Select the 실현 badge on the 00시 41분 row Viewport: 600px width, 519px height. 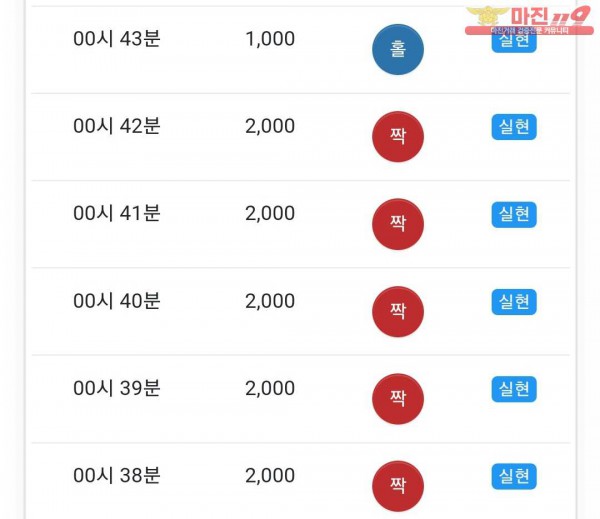pos(514,214)
